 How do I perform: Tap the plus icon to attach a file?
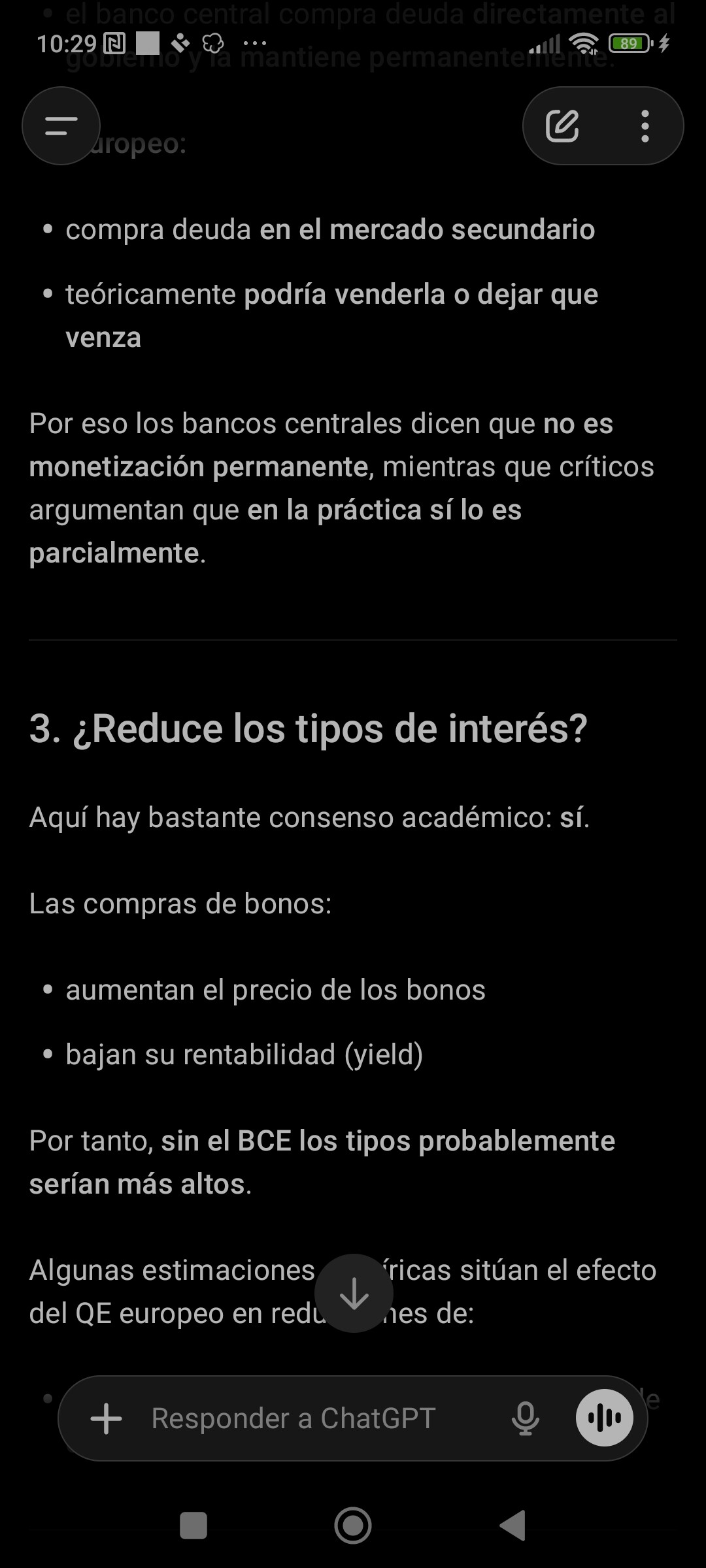pos(107,1418)
